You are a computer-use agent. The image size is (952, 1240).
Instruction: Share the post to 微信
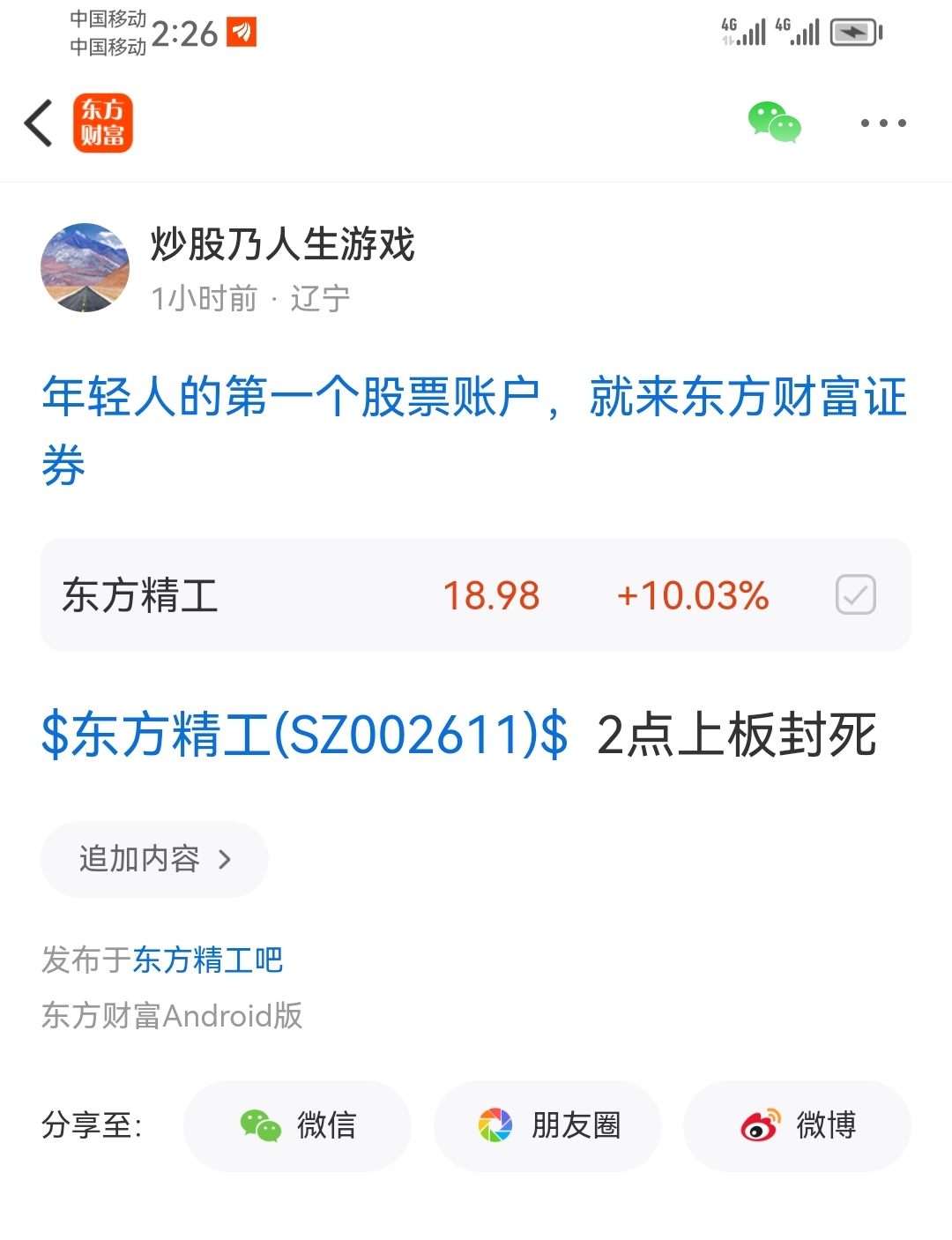click(297, 1126)
